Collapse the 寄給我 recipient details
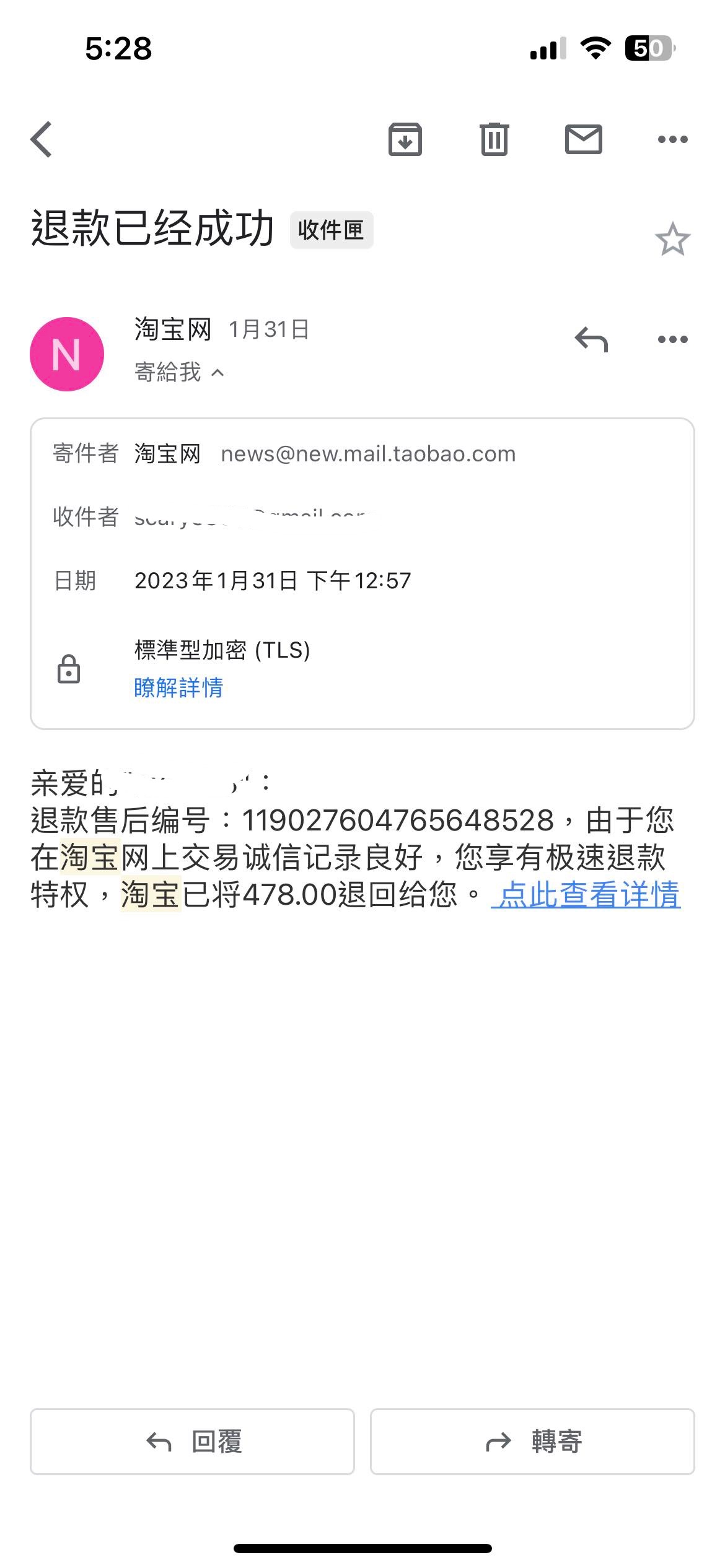Screen dimensions: 725x1568 180,373
